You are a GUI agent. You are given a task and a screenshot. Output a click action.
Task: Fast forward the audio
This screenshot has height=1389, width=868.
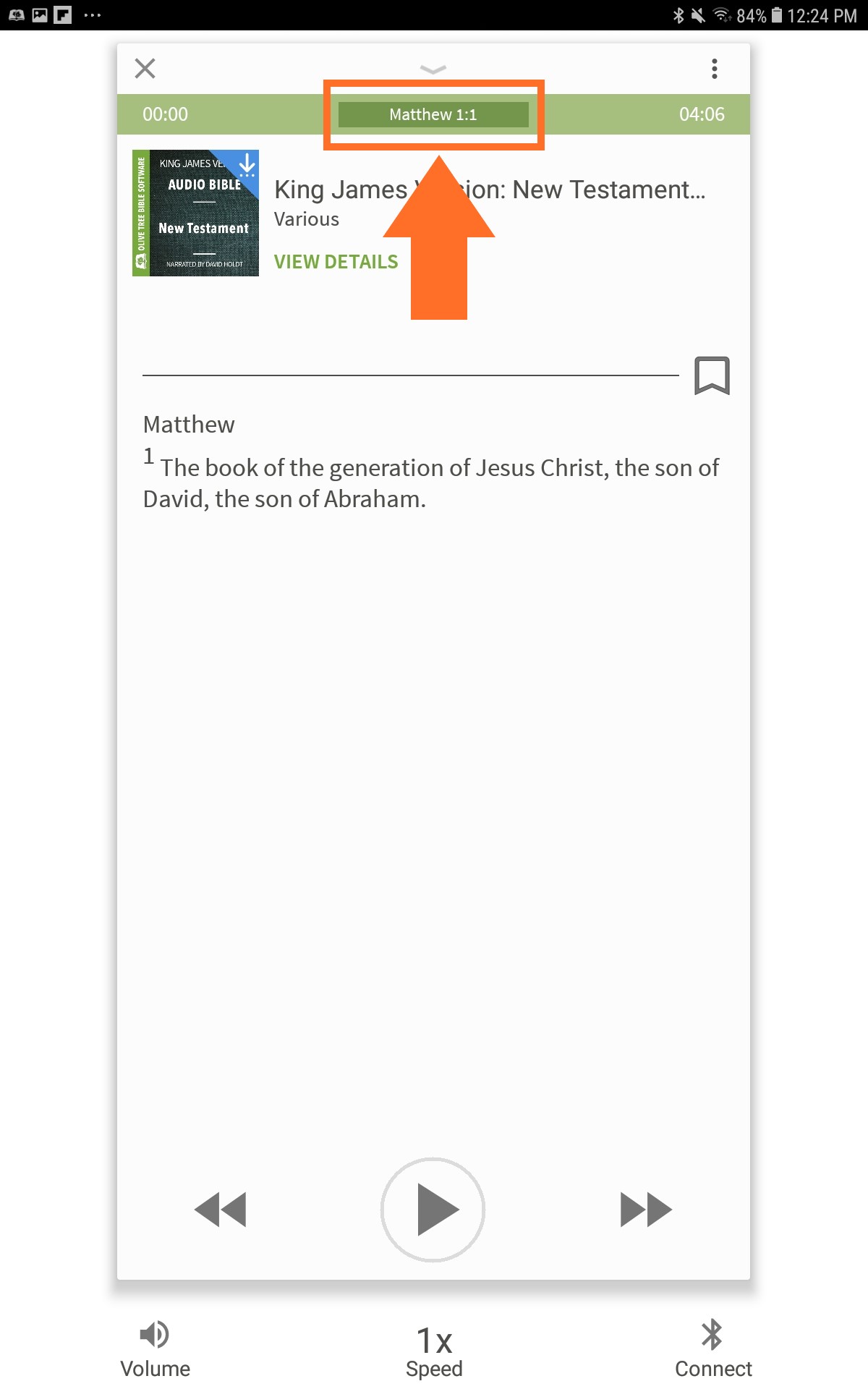point(646,1210)
